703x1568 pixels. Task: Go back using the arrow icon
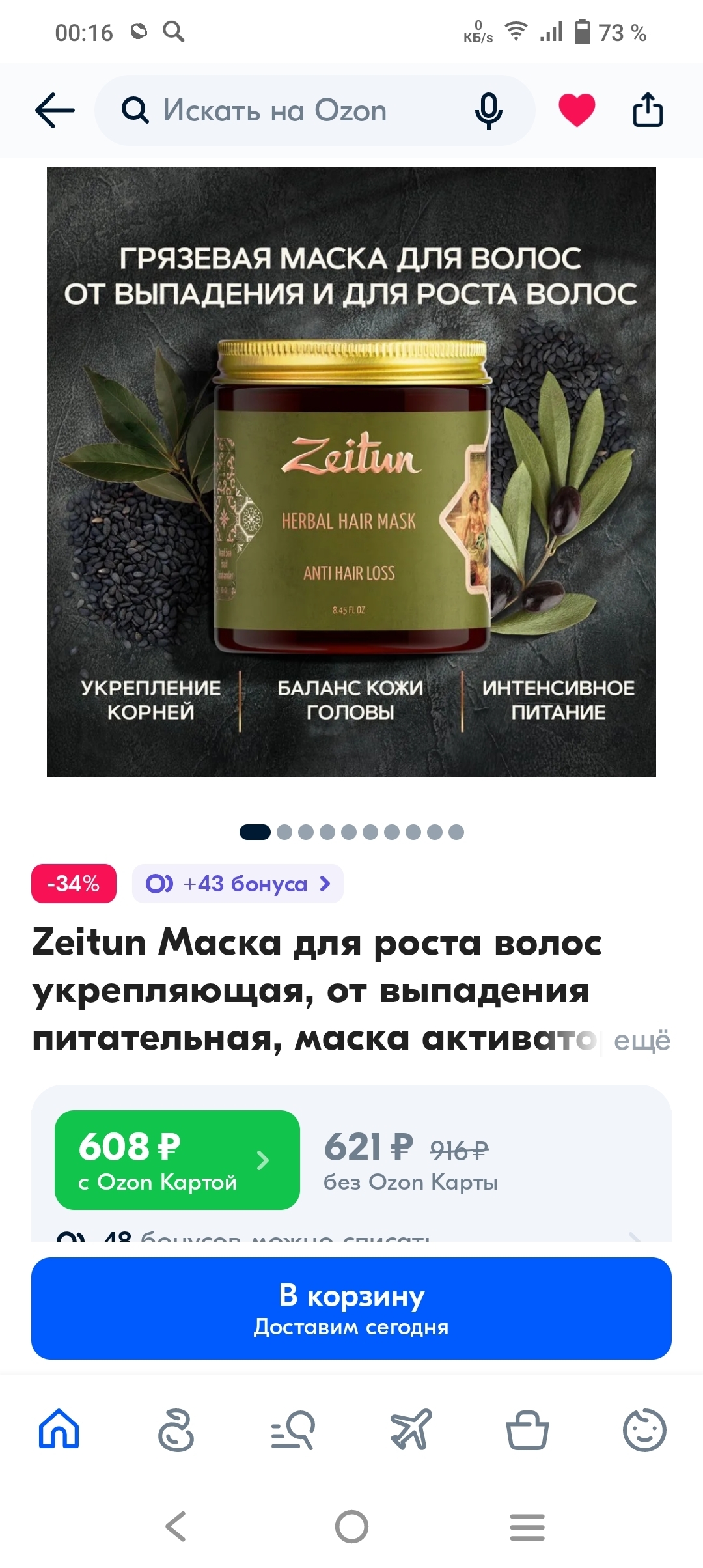(55, 110)
